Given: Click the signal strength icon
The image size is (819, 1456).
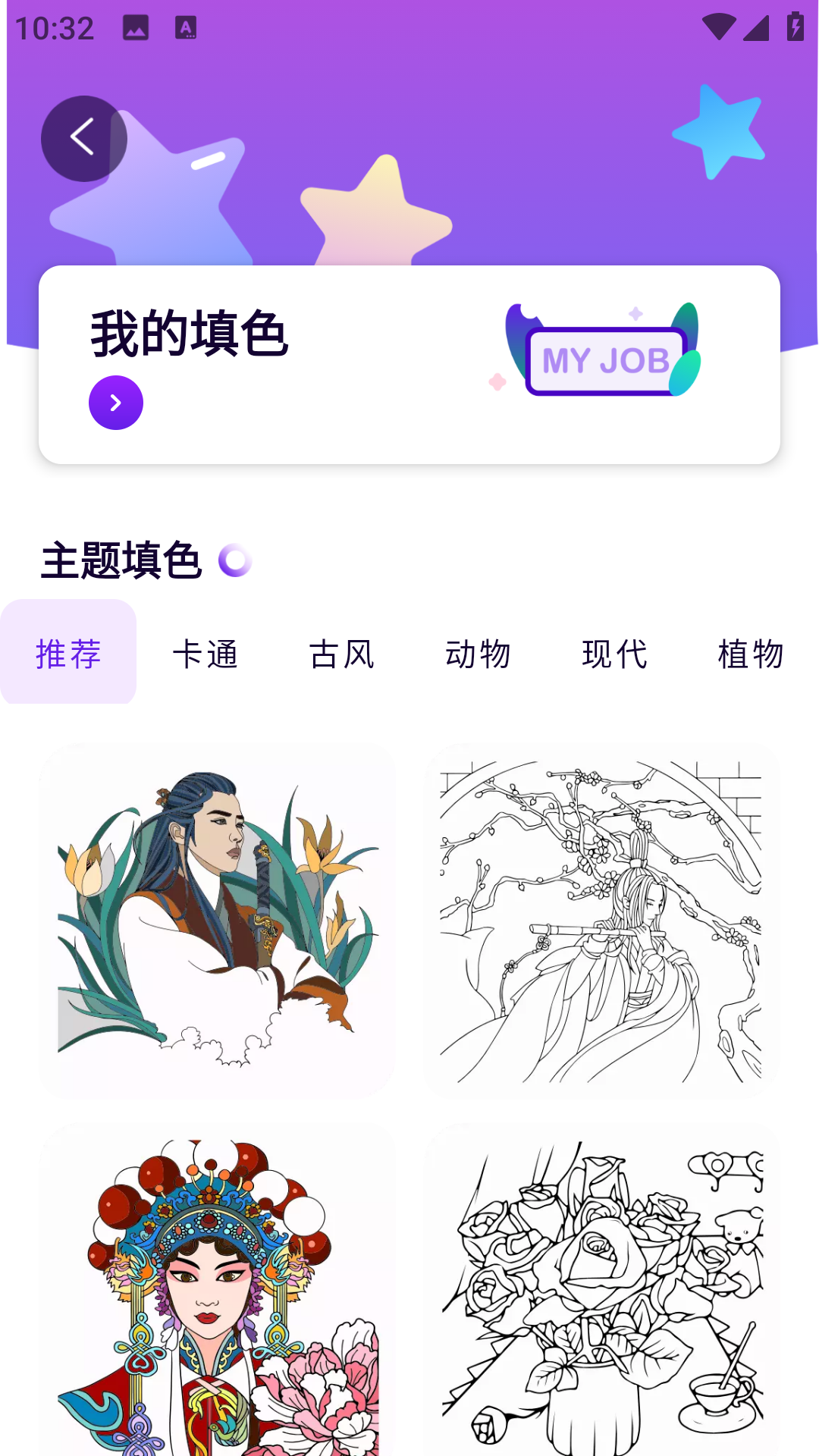Looking at the screenshot, I should [x=757, y=27].
